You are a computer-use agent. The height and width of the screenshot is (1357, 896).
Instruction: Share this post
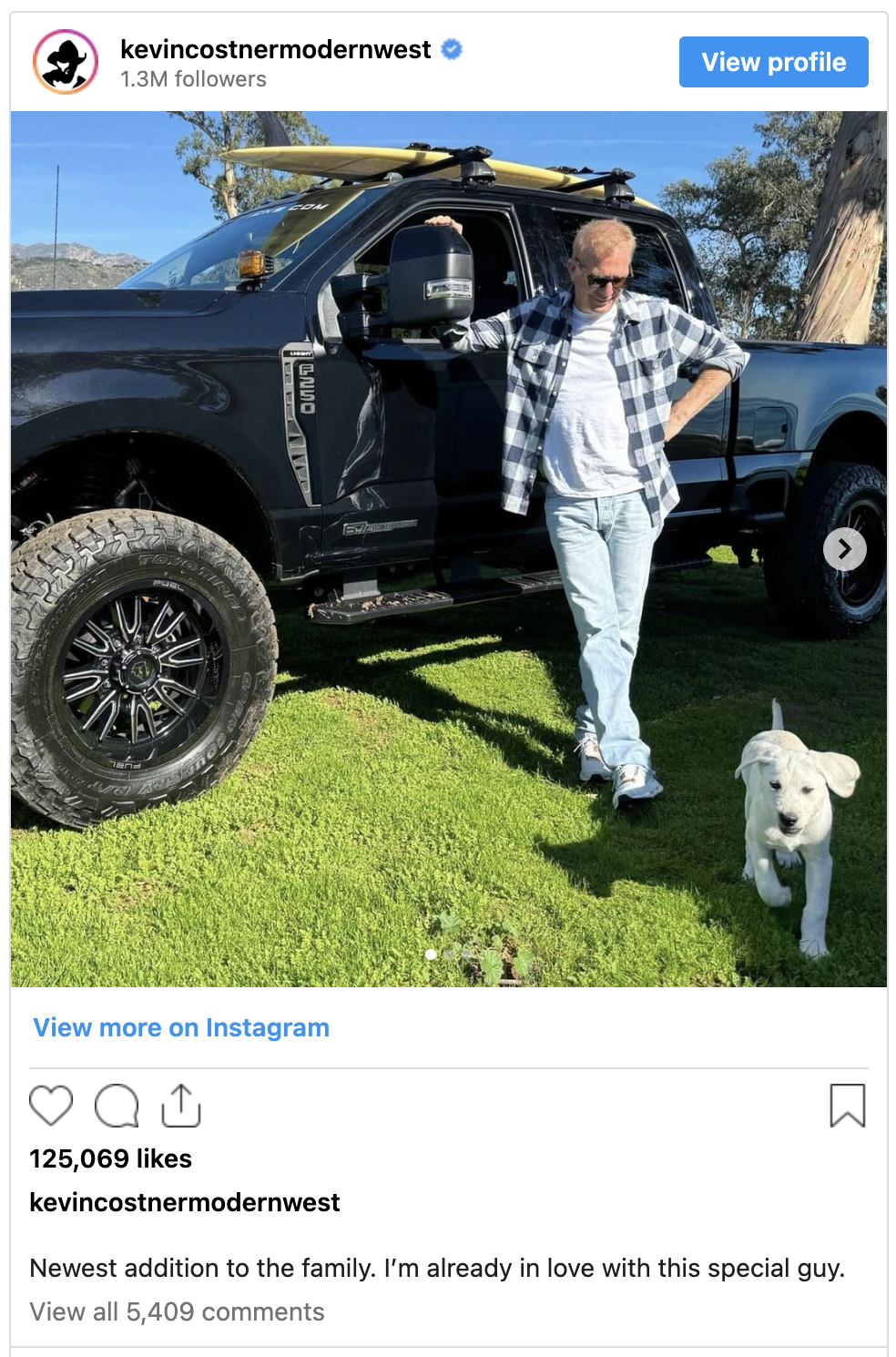pyautogui.click(x=180, y=1106)
